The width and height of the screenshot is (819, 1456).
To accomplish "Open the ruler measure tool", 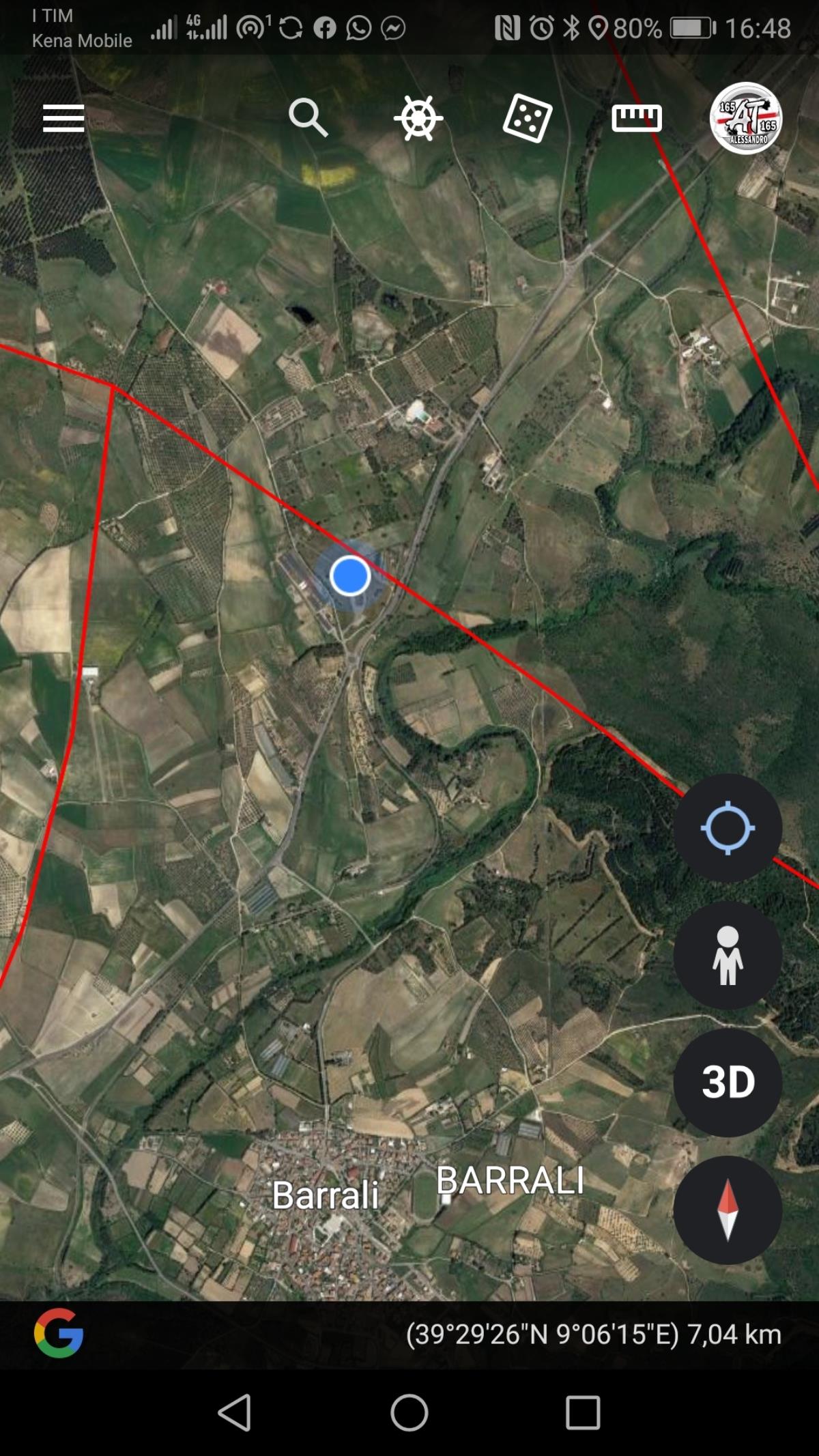I will point(636,118).
